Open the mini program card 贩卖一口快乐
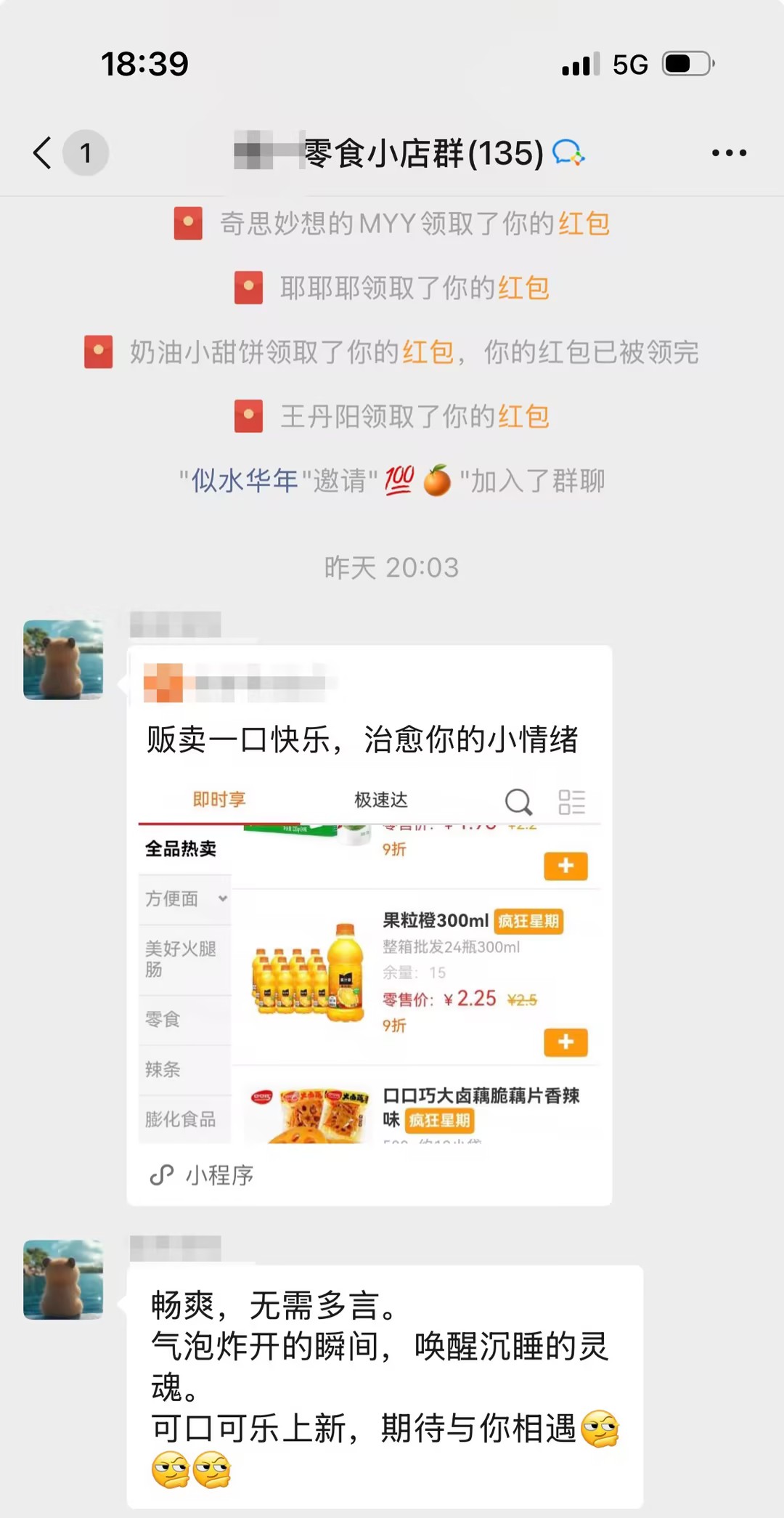 [x=369, y=922]
